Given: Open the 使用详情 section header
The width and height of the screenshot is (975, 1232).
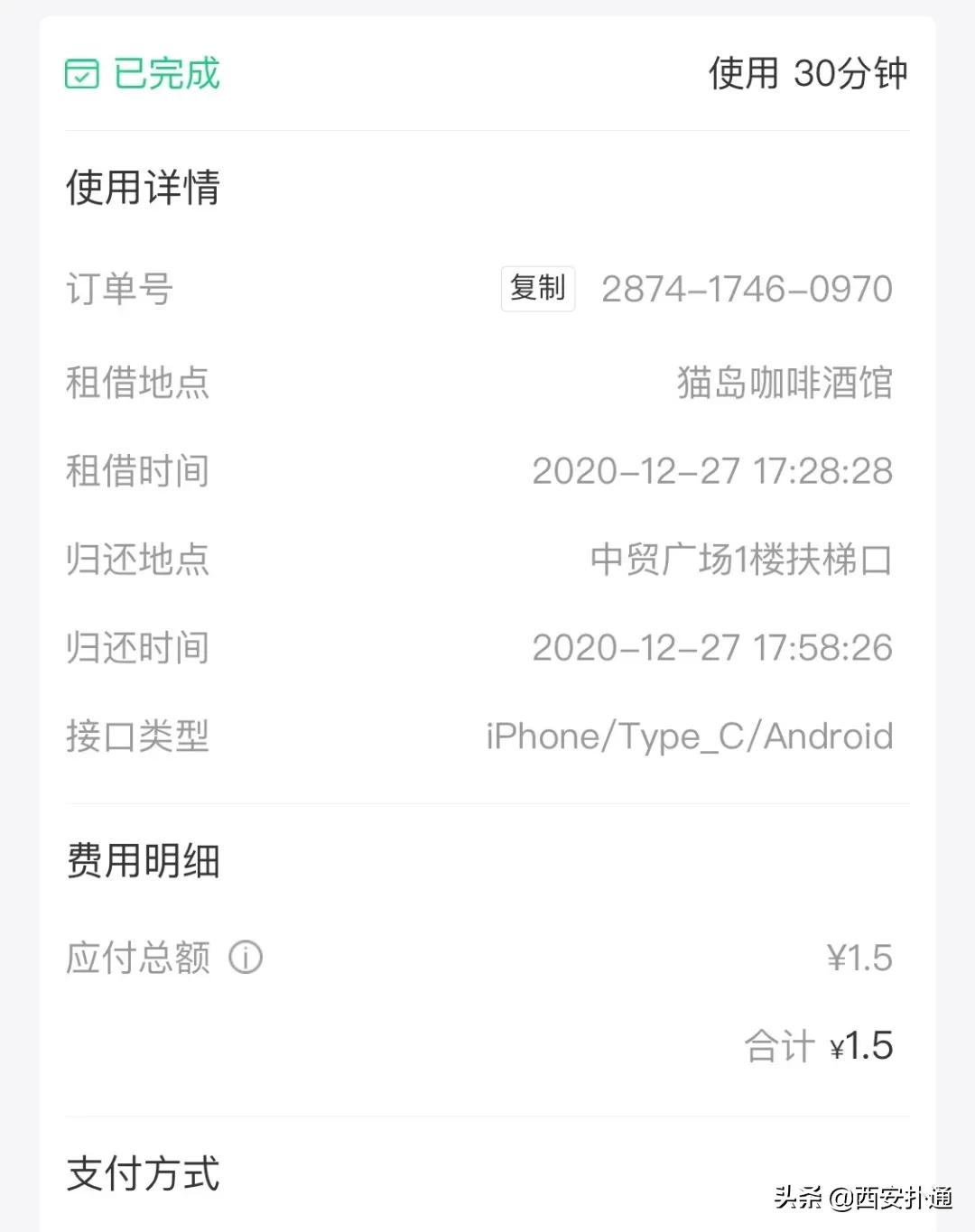Looking at the screenshot, I should click(x=143, y=189).
